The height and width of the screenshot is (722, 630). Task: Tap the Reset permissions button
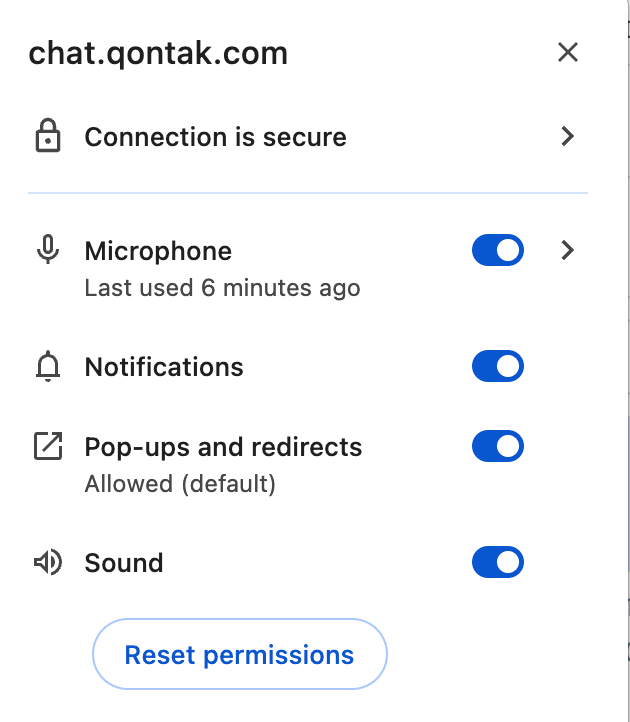coord(239,655)
